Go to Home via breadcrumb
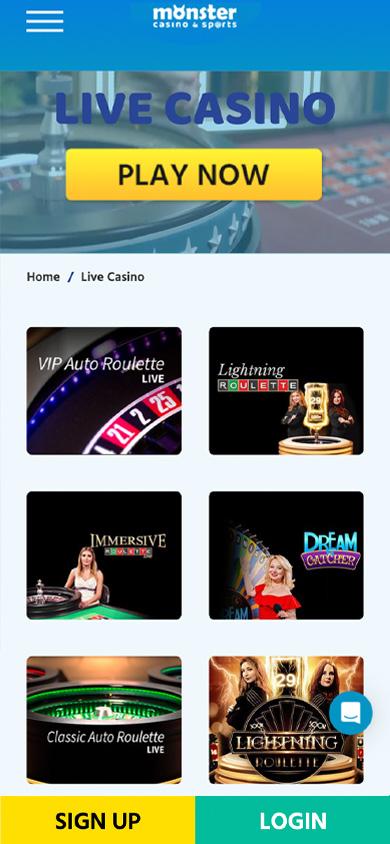Viewport: 390px width, 844px height. (43, 277)
